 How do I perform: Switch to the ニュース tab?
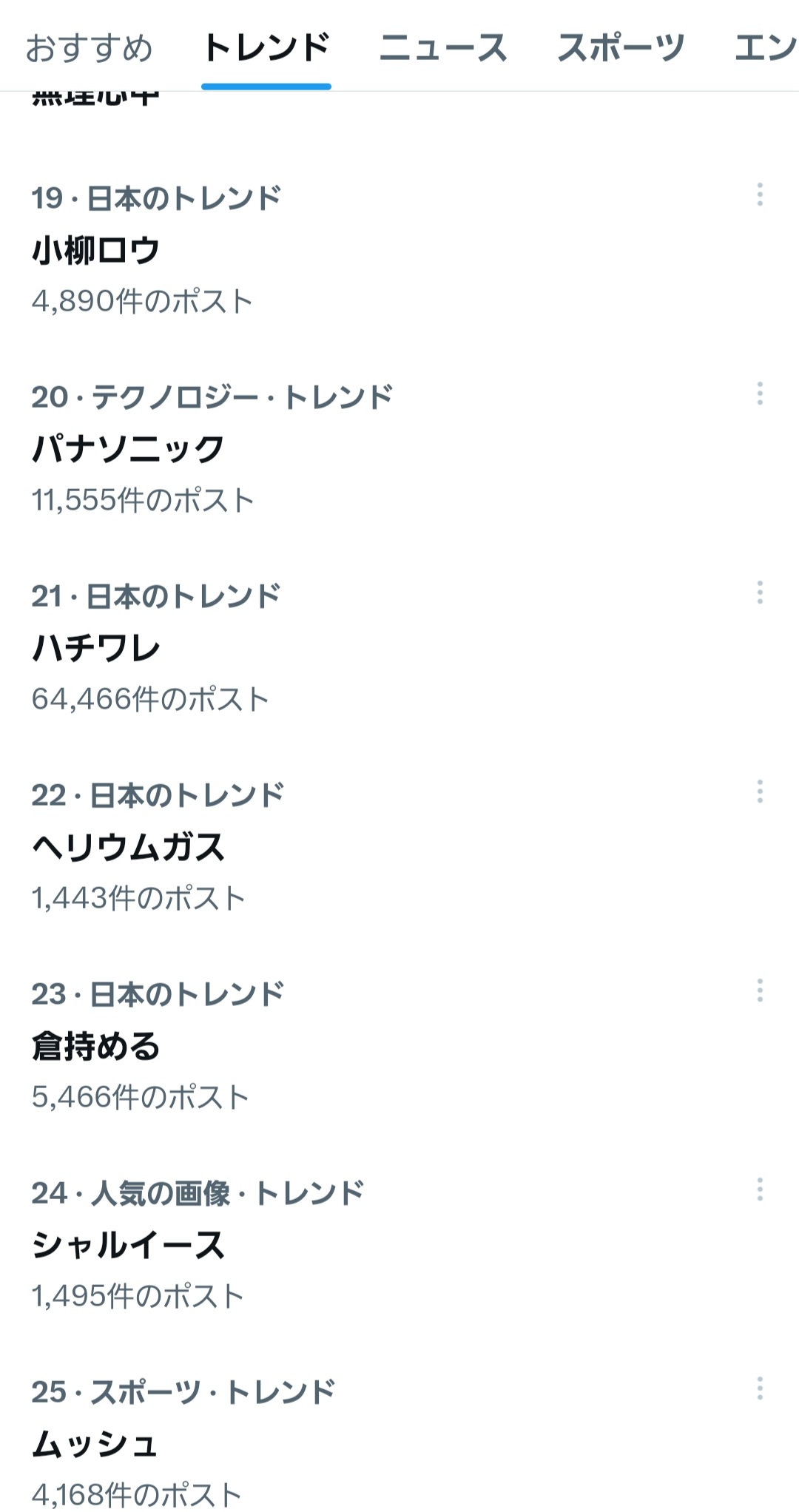tap(443, 47)
